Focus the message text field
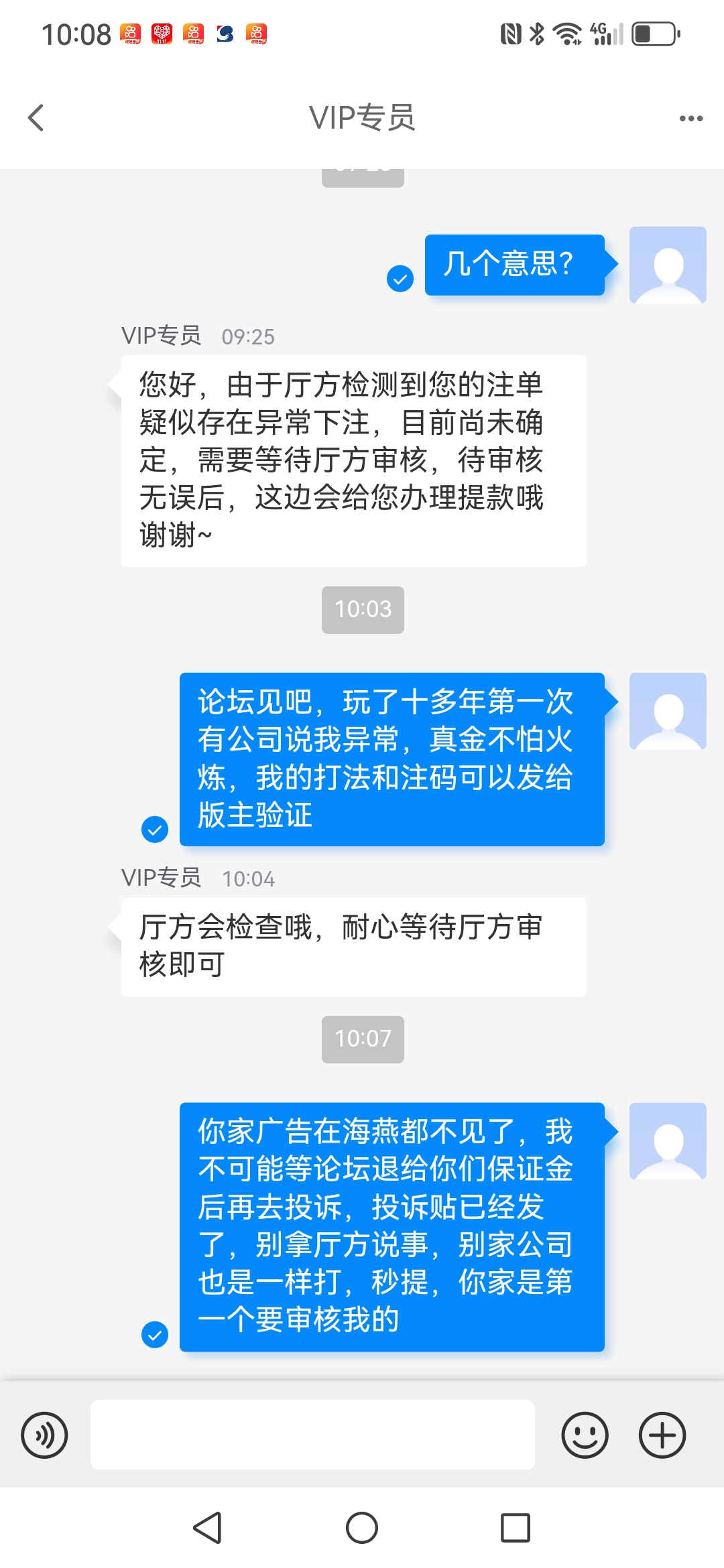The image size is (724, 1568). tap(312, 1435)
